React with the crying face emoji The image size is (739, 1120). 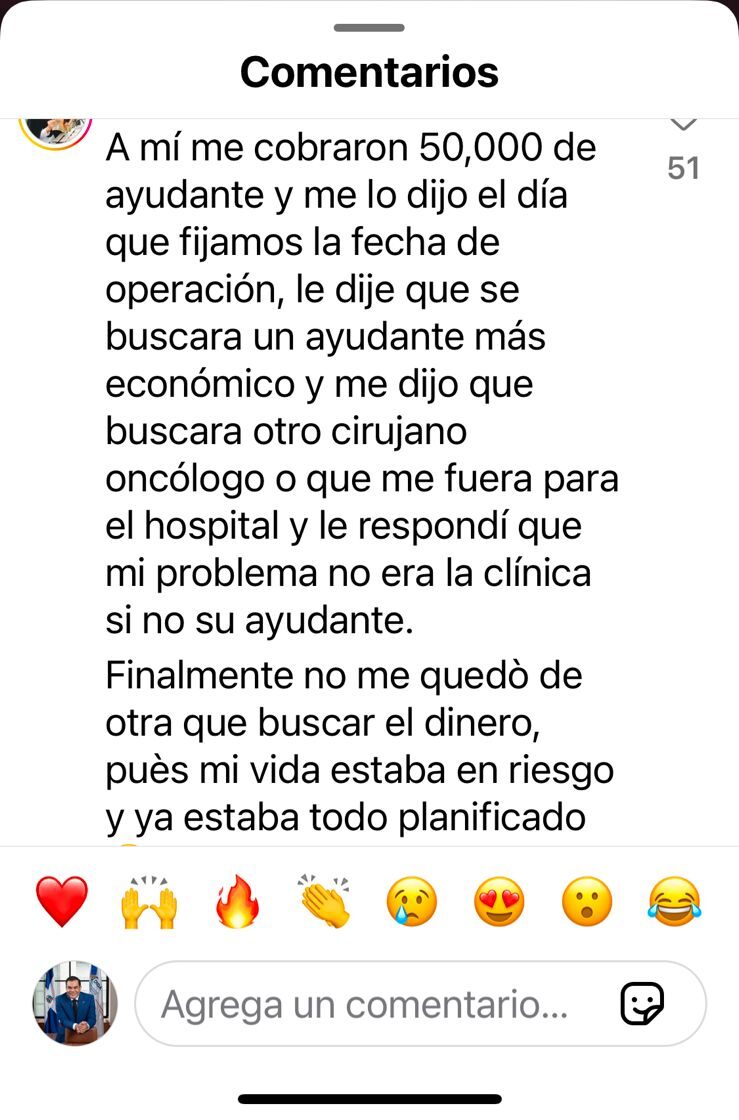pos(412,902)
